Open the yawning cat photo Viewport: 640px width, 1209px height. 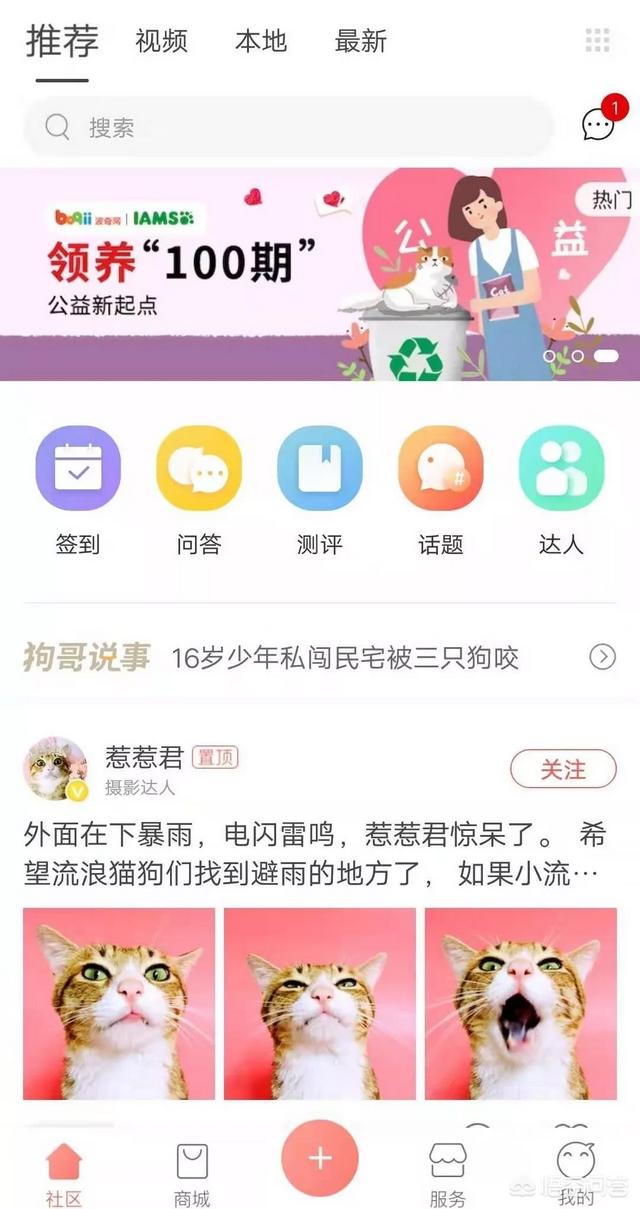coord(520,1003)
